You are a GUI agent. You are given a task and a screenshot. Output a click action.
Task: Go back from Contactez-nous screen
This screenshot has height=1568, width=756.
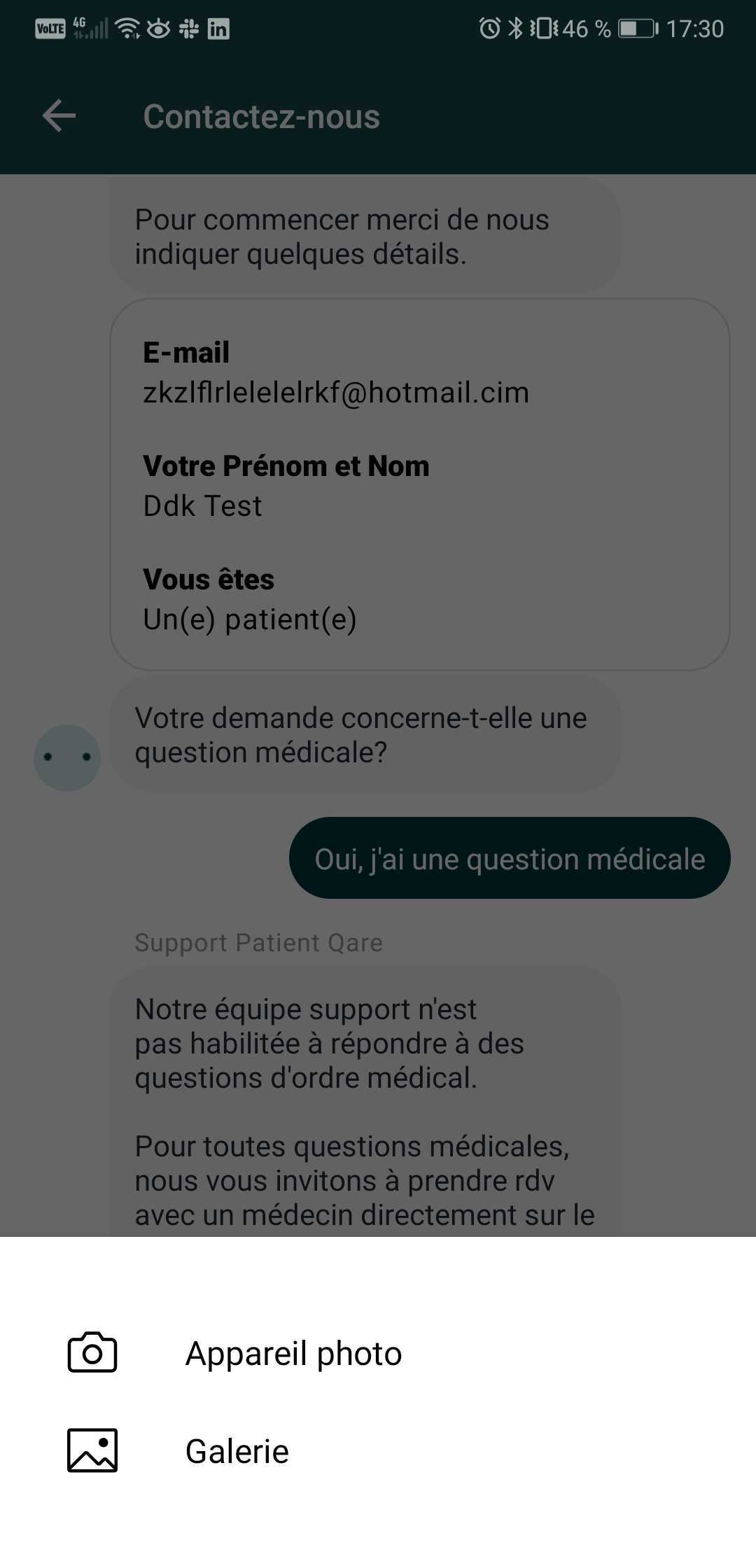coord(59,116)
